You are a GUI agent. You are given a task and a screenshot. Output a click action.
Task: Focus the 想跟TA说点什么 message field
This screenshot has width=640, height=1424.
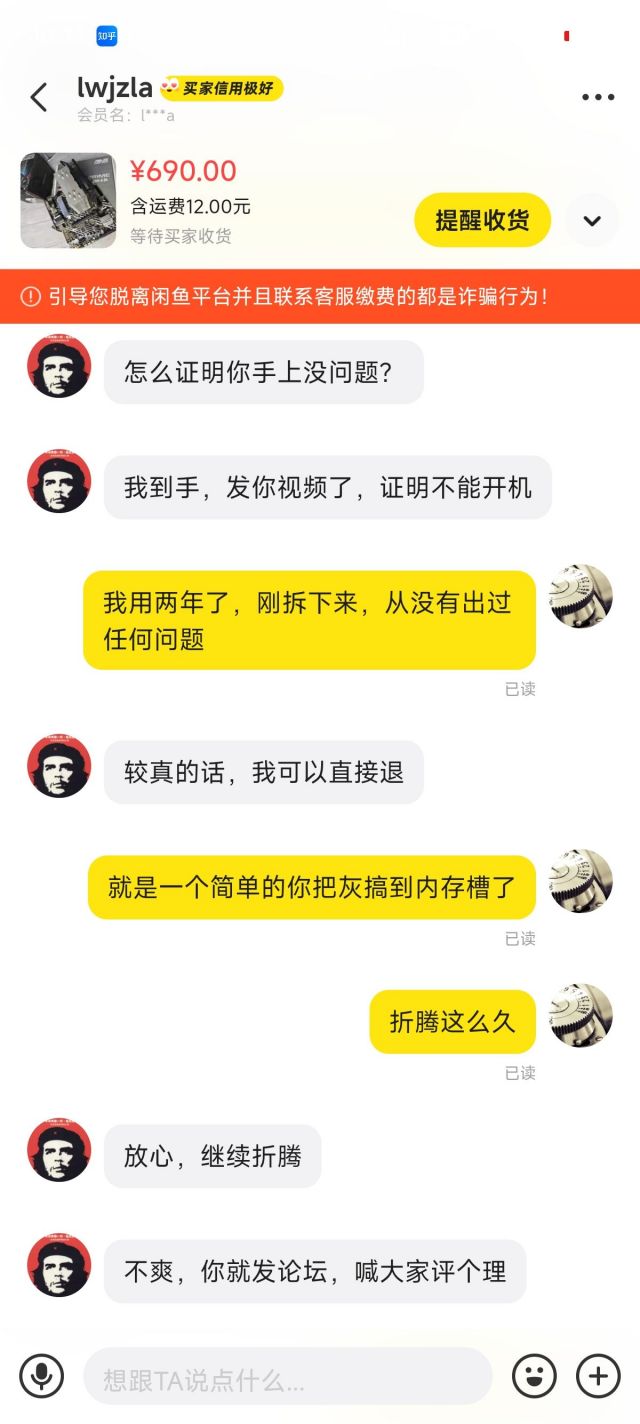(x=288, y=1377)
